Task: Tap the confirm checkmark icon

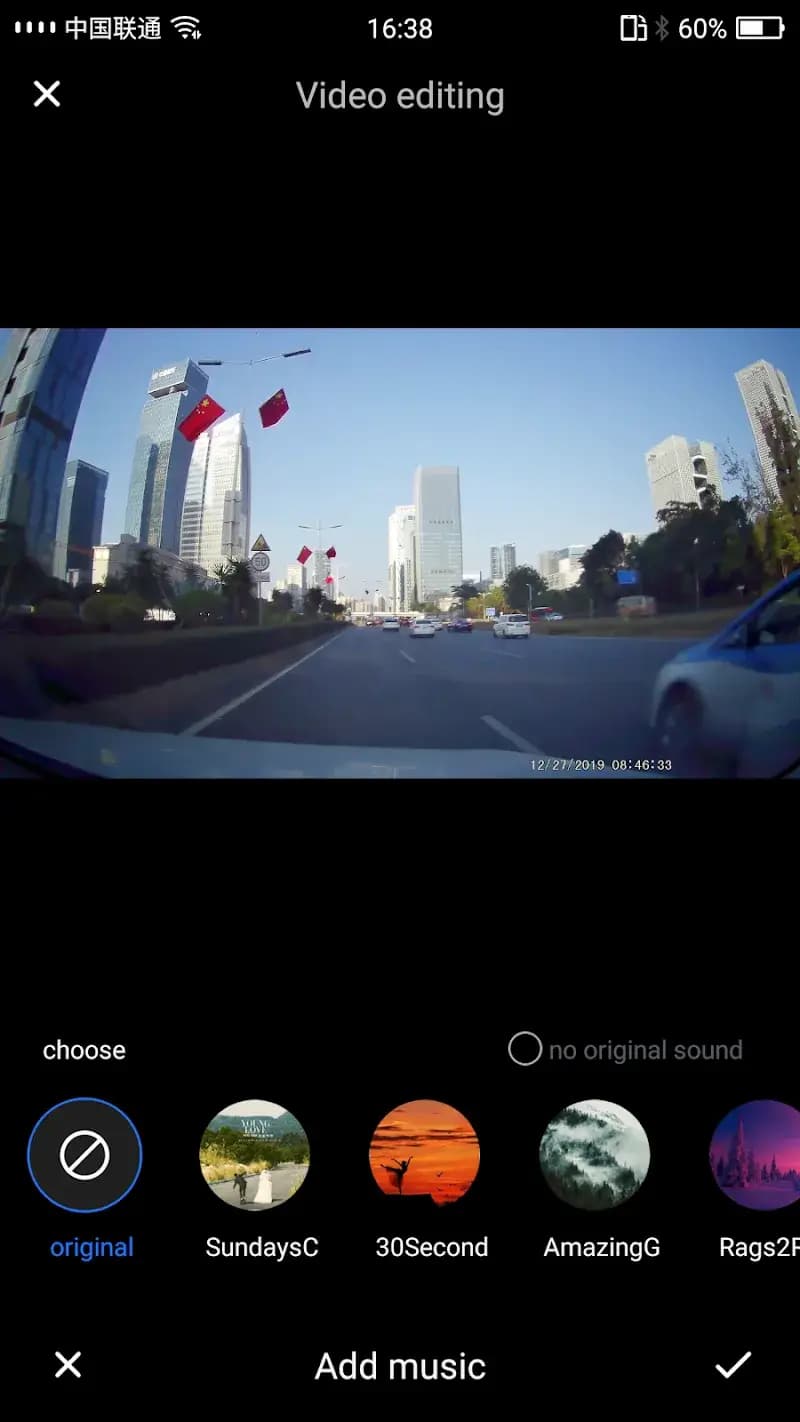Action: point(735,1365)
